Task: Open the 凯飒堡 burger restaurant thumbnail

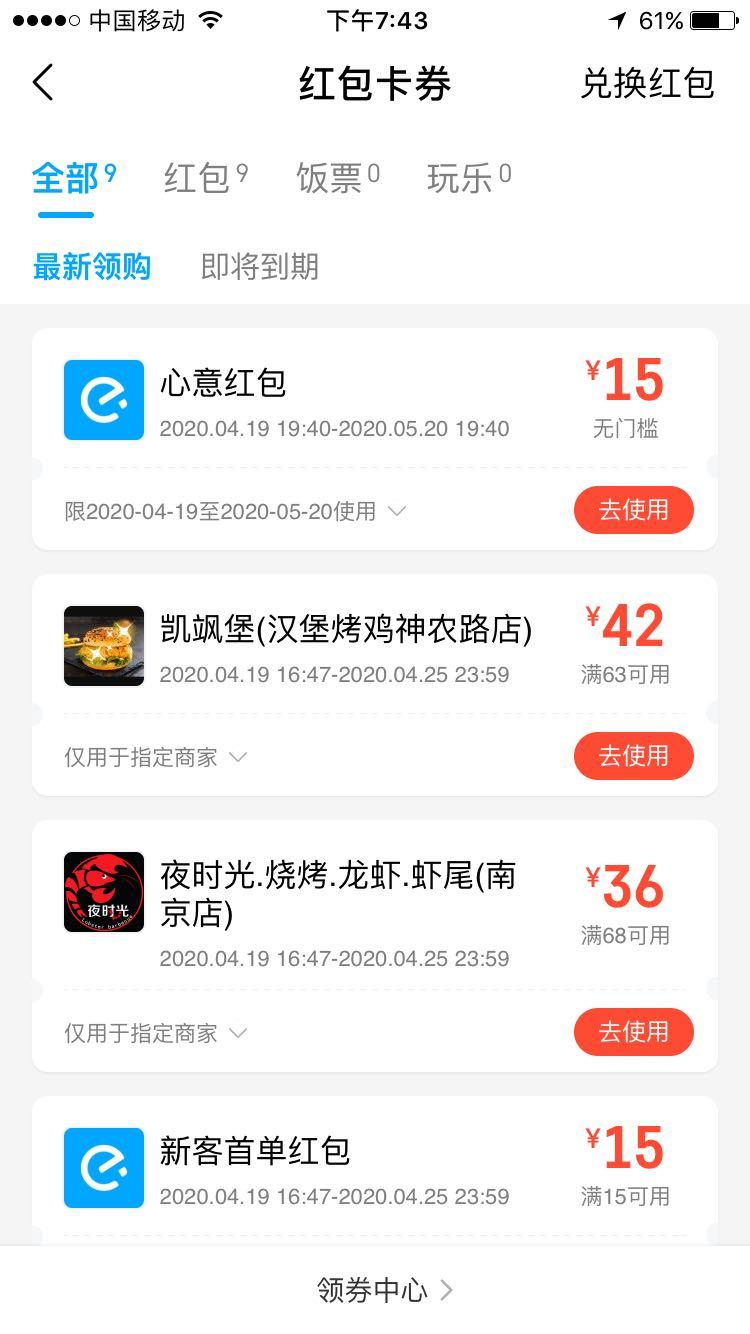Action: pyautogui.click(x=103, y=646)
